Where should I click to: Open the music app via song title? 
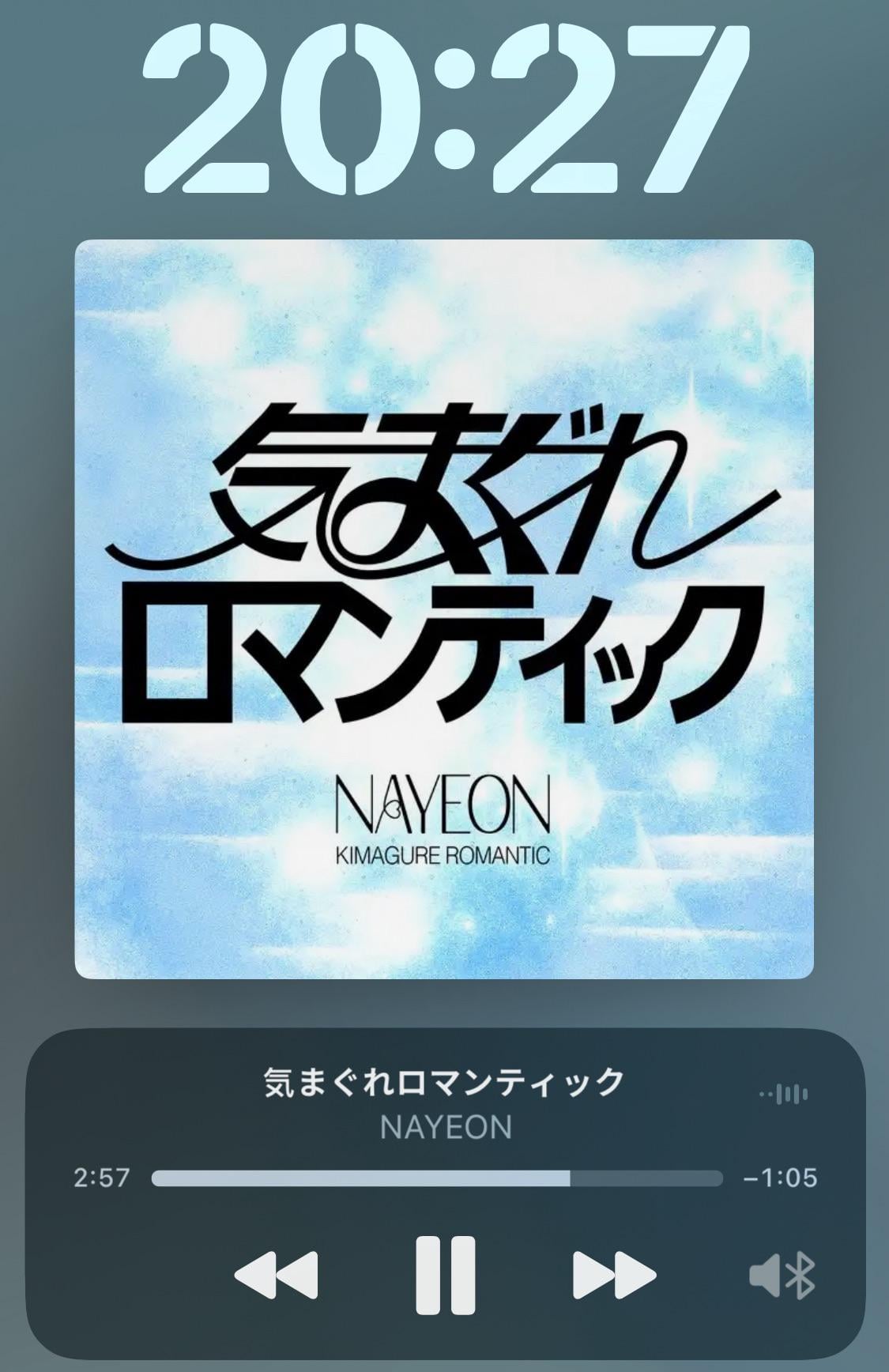pos(444,1082)
